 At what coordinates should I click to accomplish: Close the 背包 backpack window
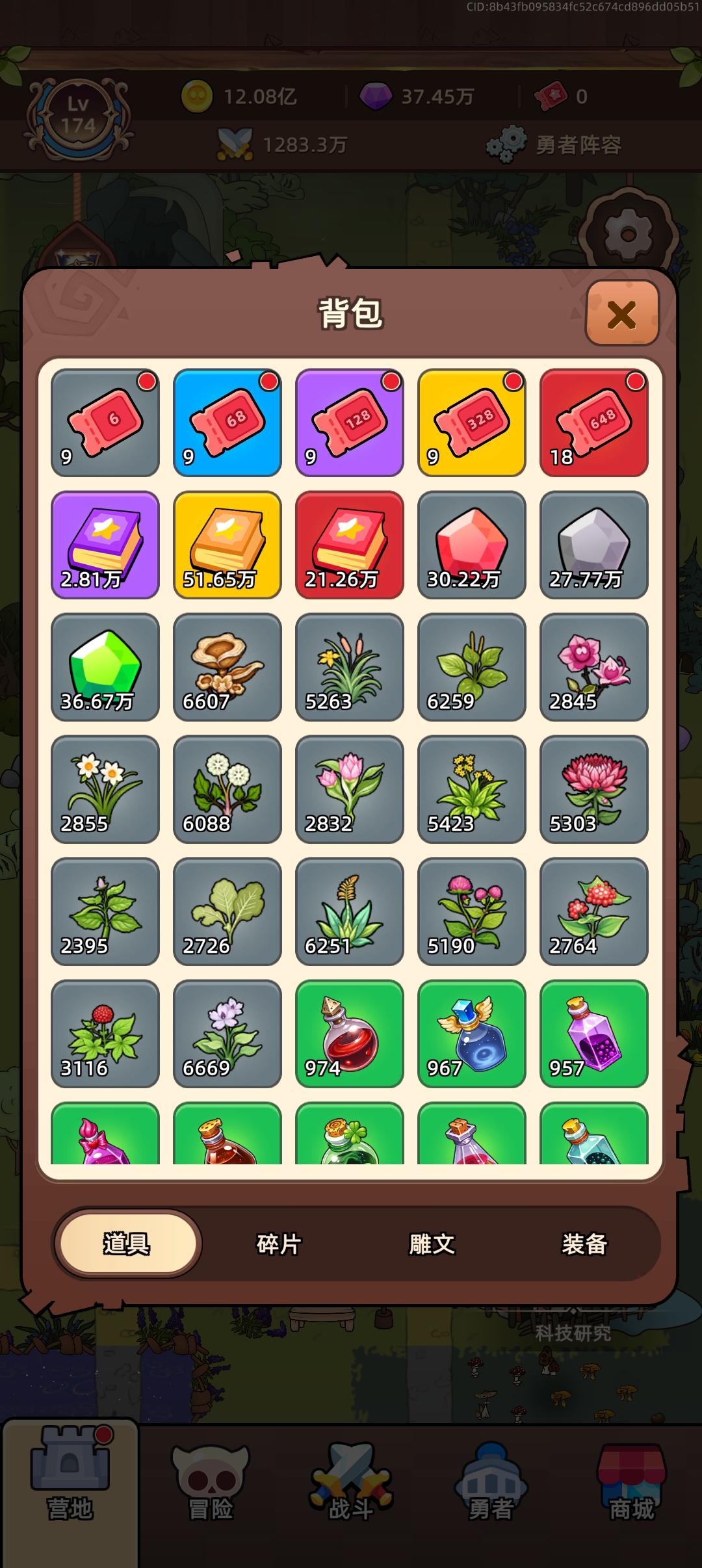621,314
